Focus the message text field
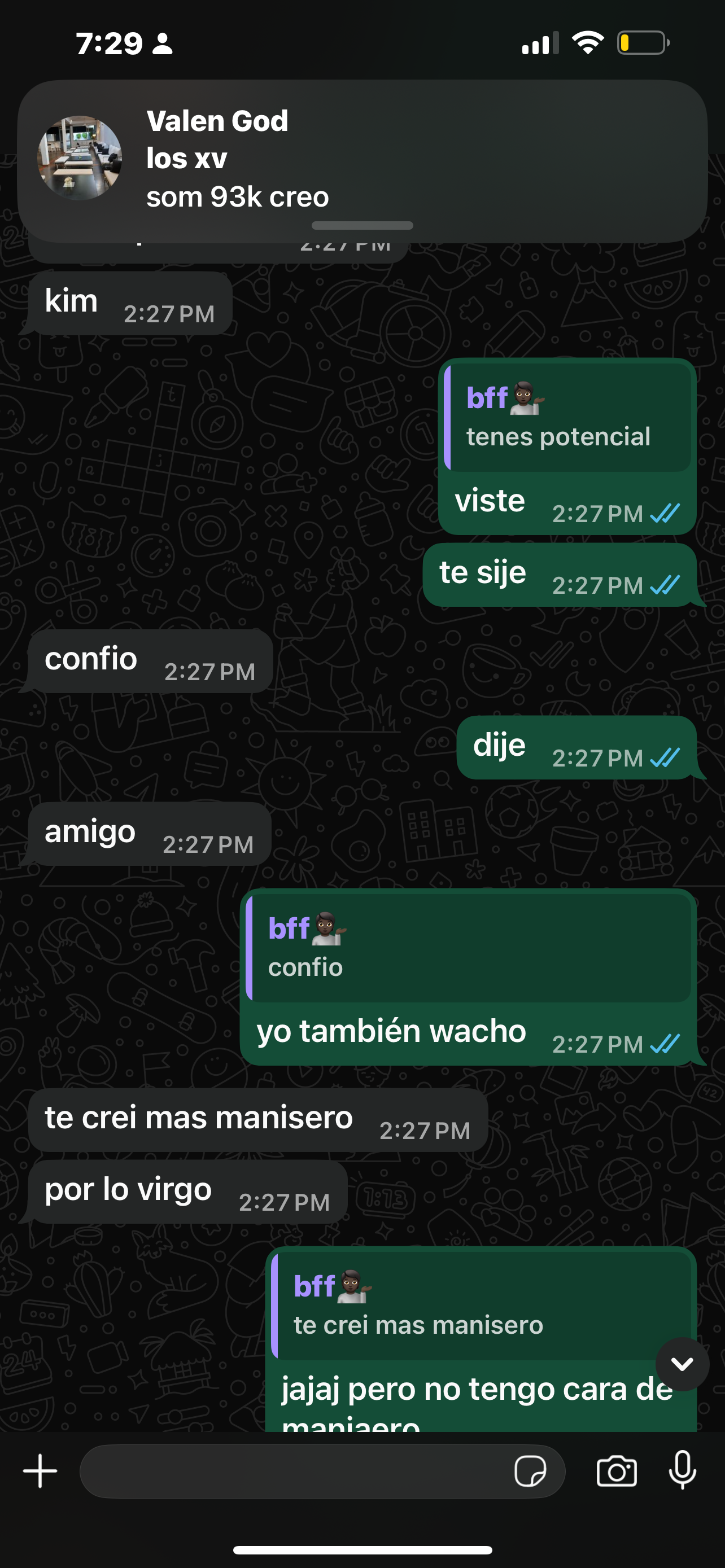The height and width of the screenshot is (1568, 725). pyautogui.click(x=292, y=1471)
